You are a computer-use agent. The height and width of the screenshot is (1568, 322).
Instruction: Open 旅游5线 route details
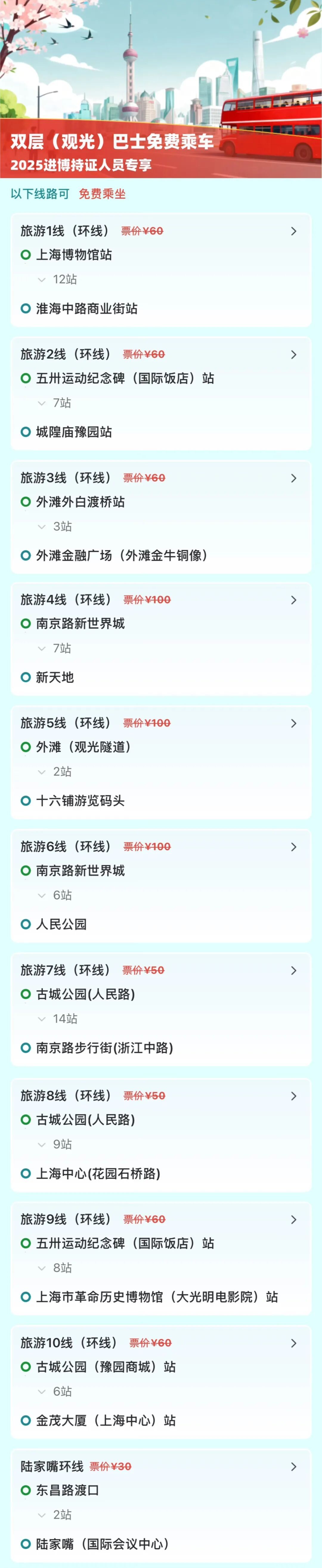pyautogui.click(x=293, y=723)
